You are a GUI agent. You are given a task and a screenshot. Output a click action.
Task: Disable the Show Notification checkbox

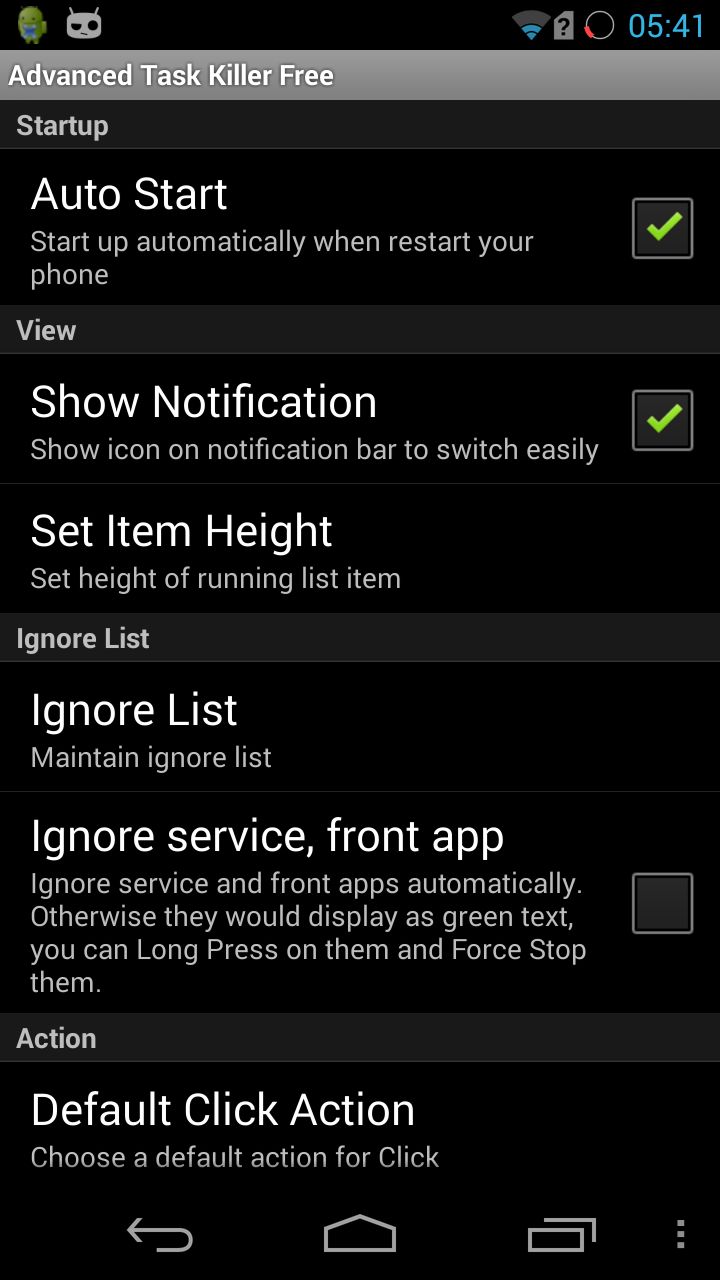662,420
